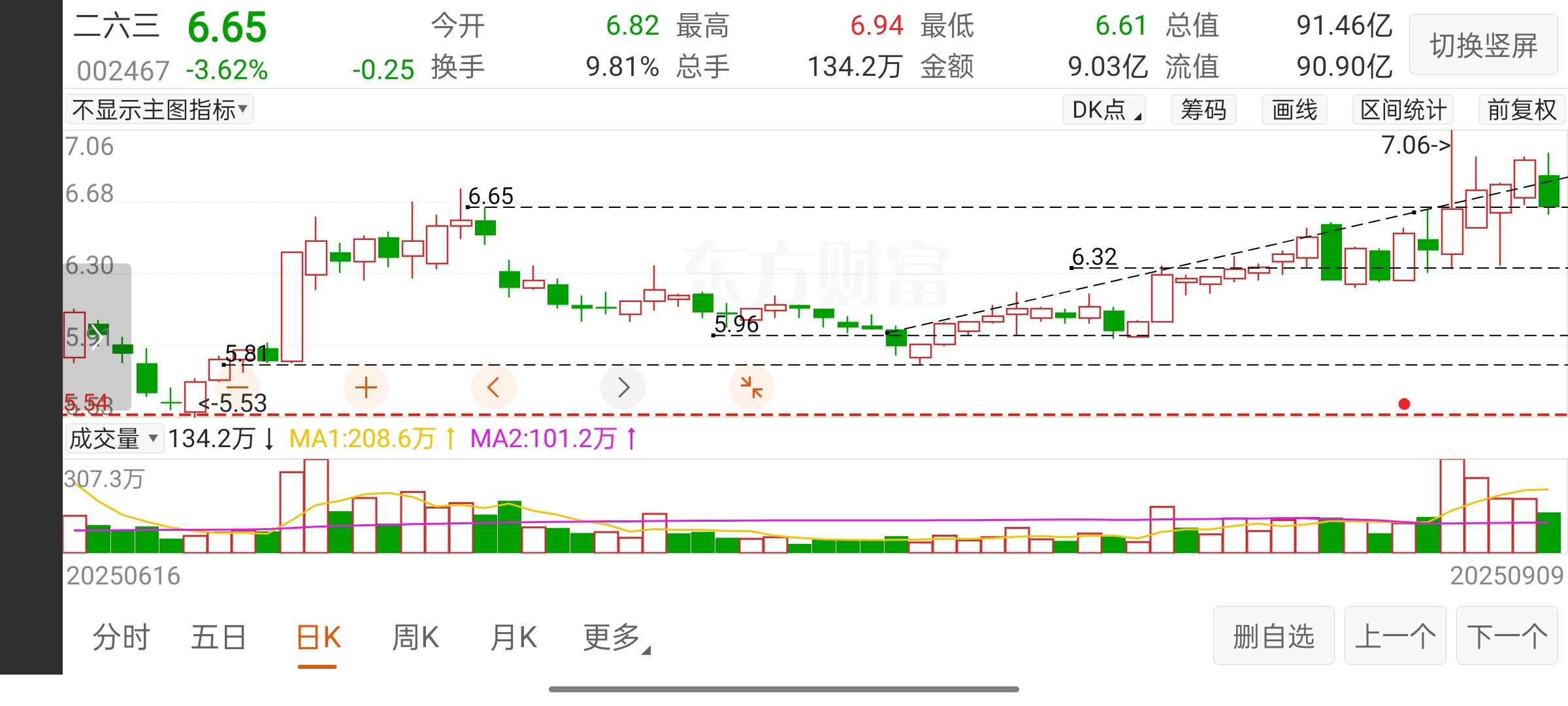Viewport: 1568px width, 706px height.
Task: Open the 不显示主图指标 dropdown
Action: tap(159, 109)
